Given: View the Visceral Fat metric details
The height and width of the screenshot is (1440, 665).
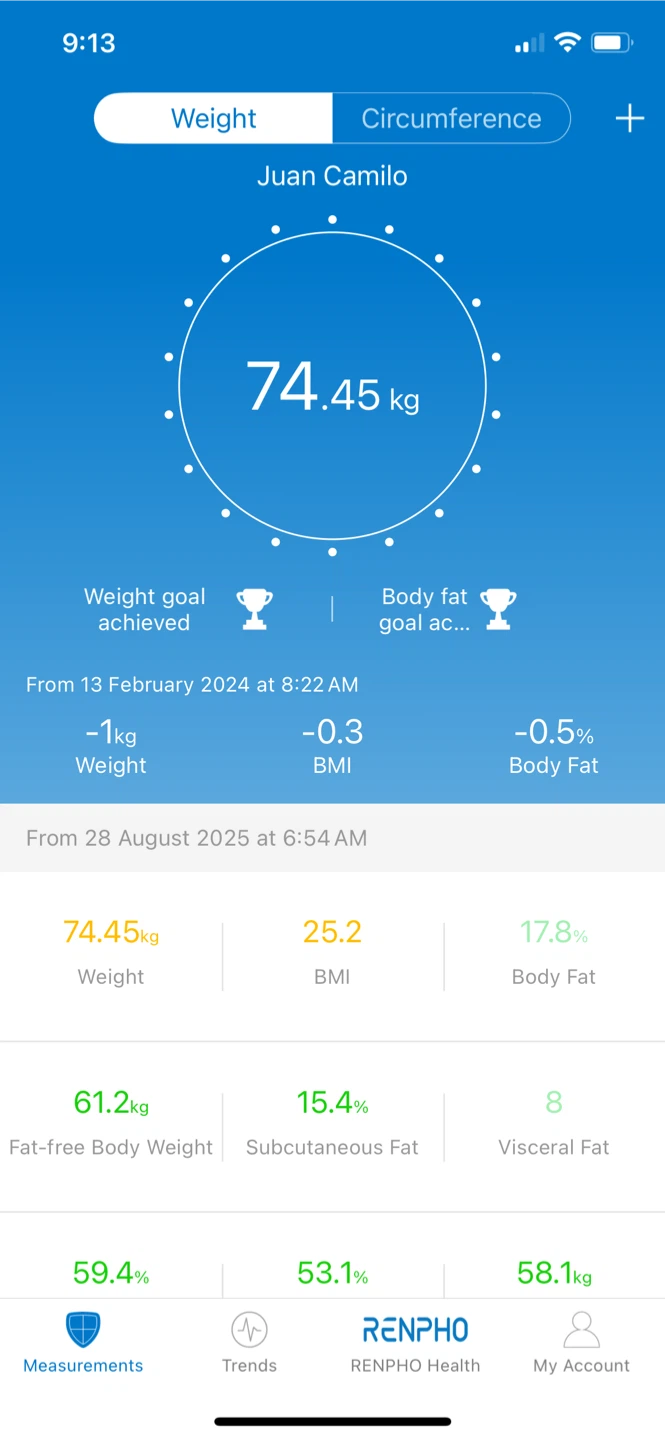Looking at the screenshot, I should point(553,1123).
